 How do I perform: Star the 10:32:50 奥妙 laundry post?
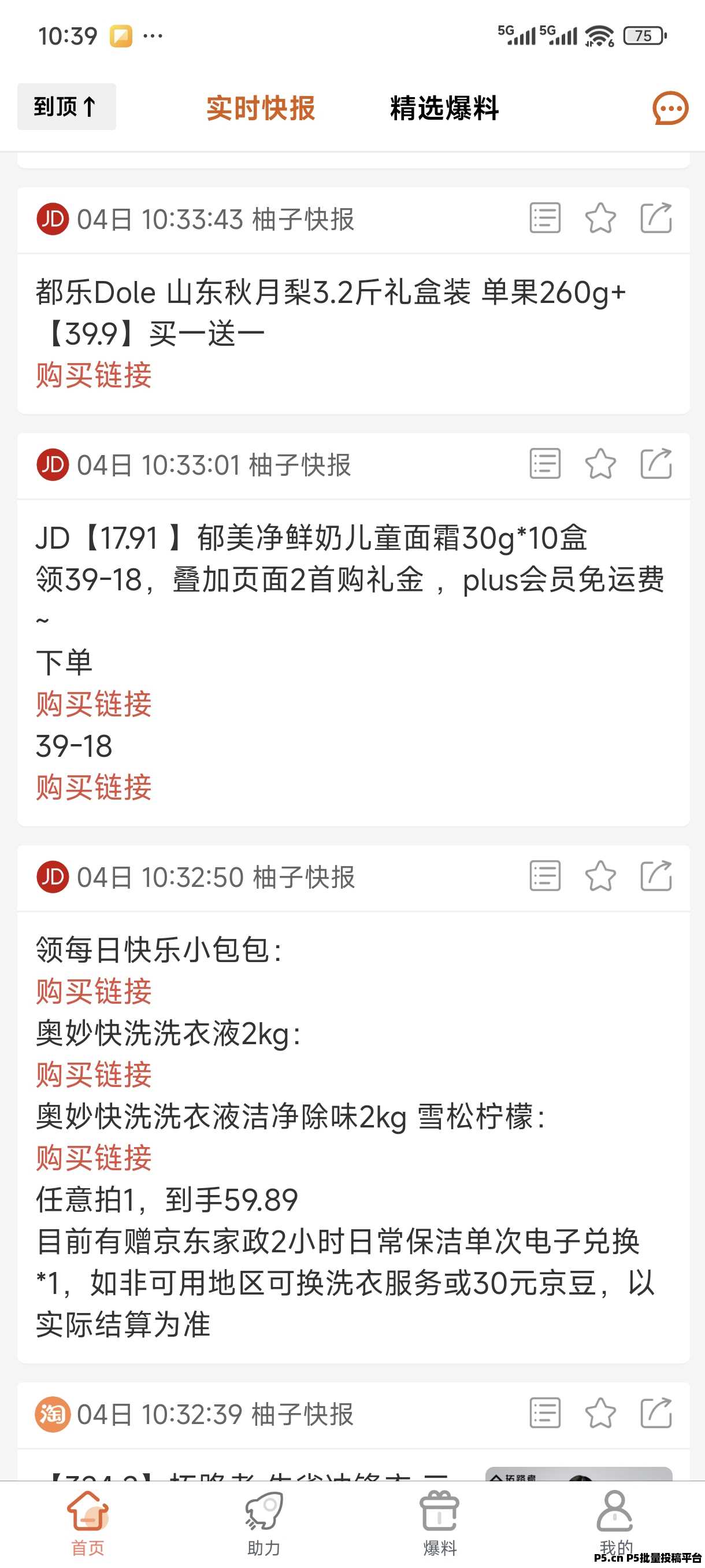pyautogui.click(x=600, y=877)
